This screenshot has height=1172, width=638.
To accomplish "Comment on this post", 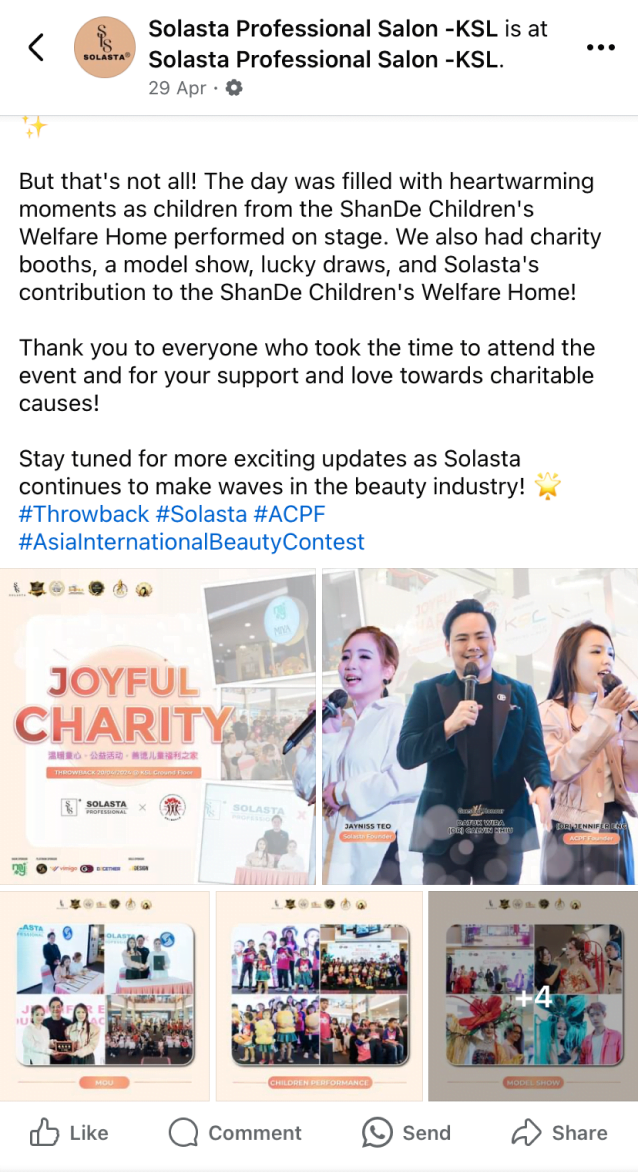I will coord(235,1132).
